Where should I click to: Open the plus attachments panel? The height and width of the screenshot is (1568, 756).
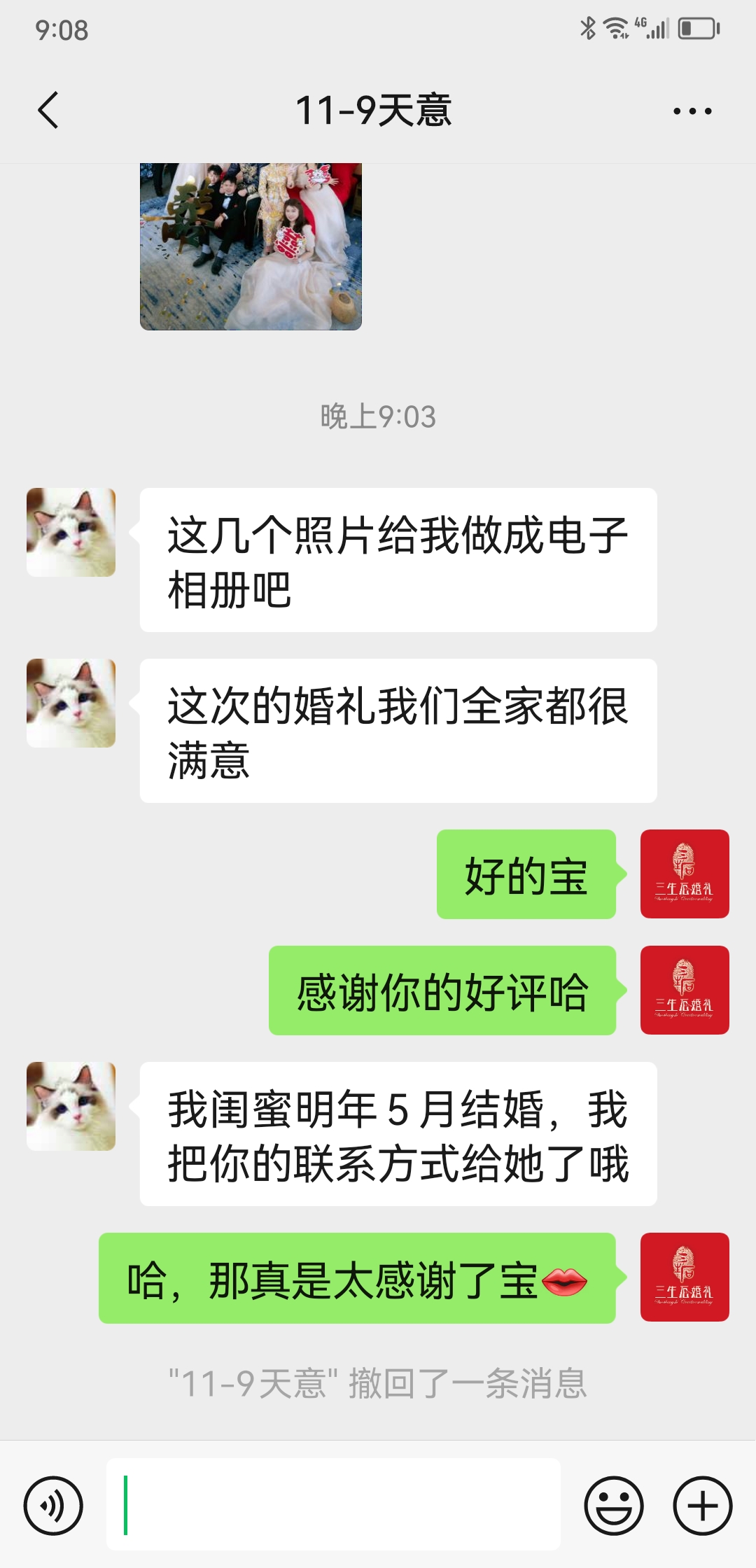click(702, 1506)
